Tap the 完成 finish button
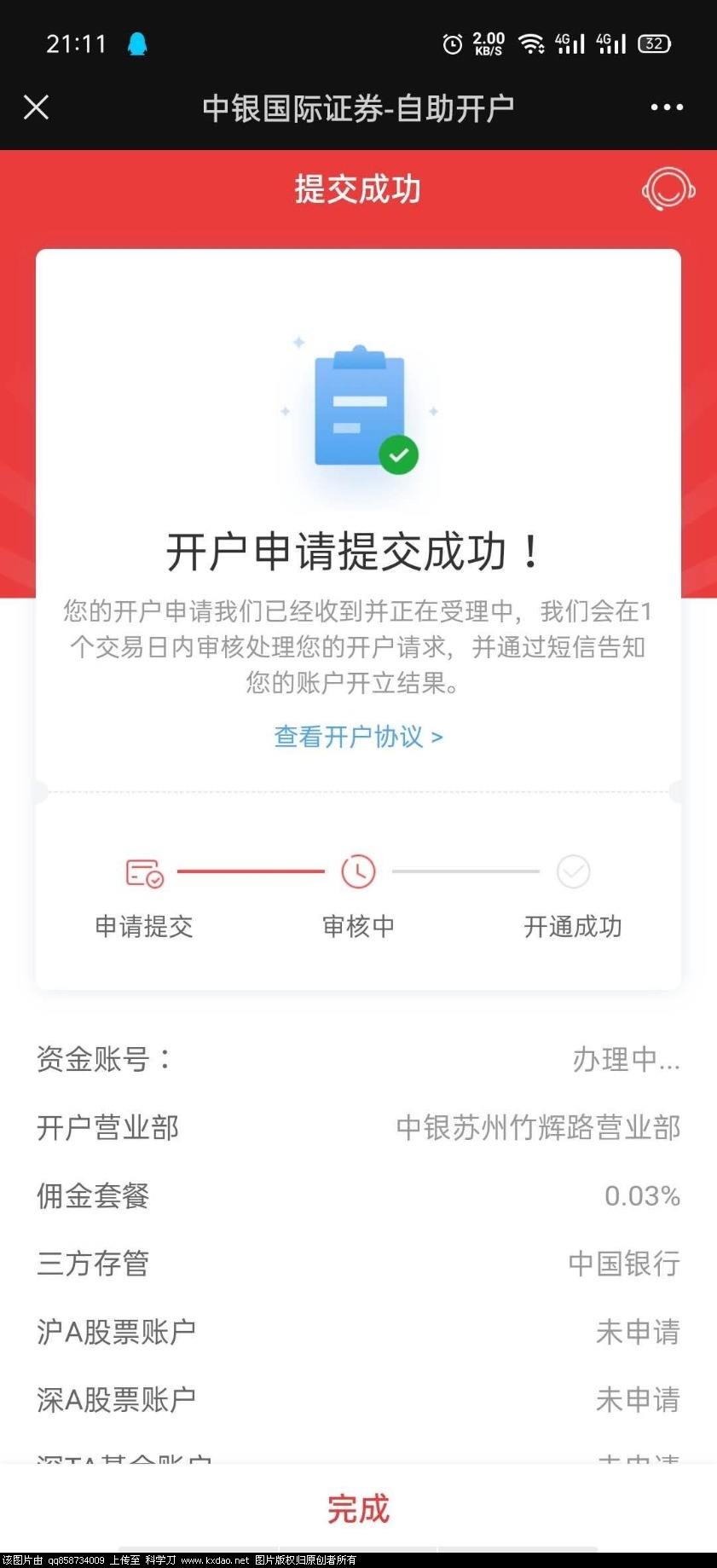This screenshot has width=717, height=1568. 358,1508
